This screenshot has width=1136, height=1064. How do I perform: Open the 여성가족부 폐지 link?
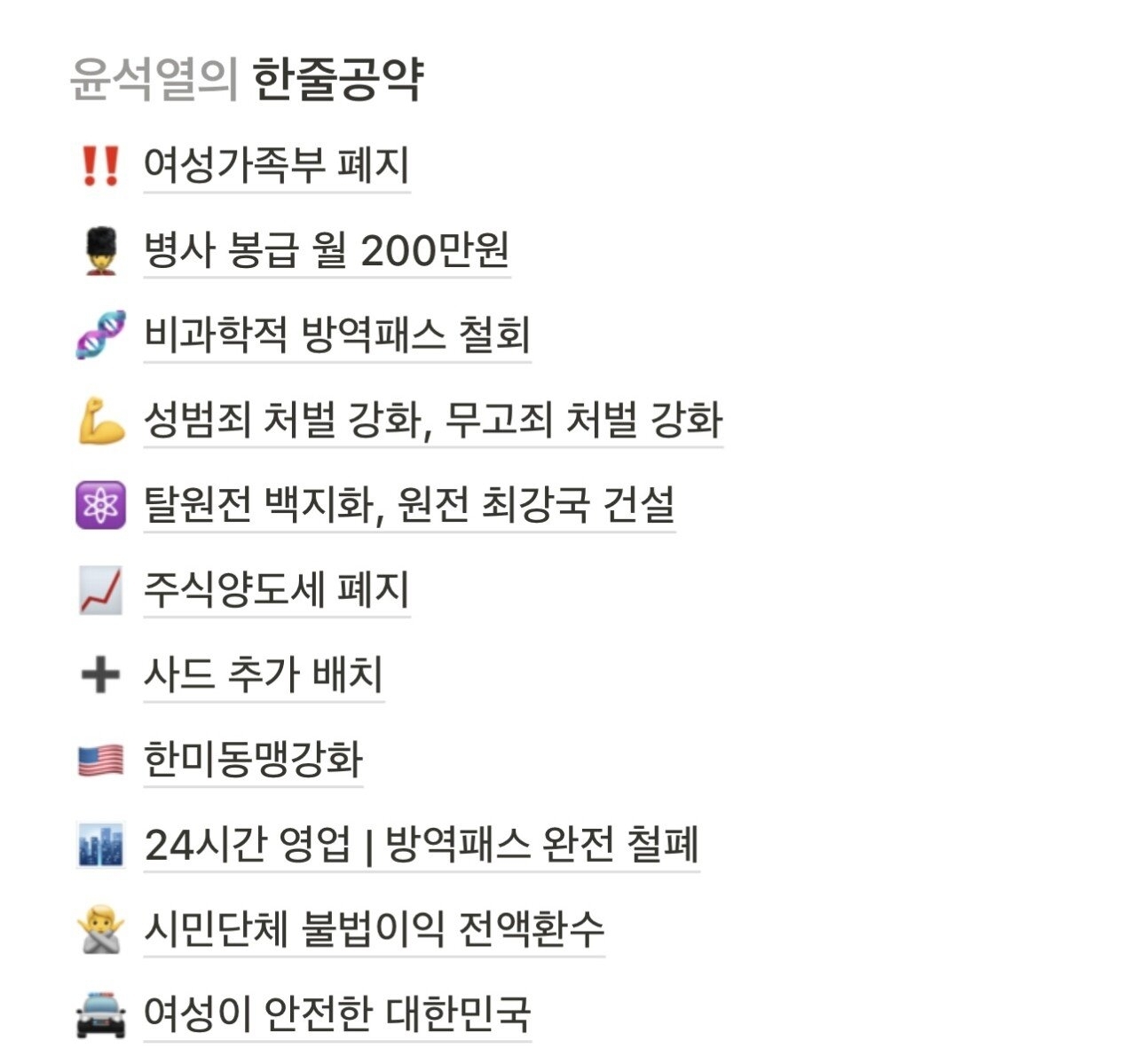coord(276,166)
